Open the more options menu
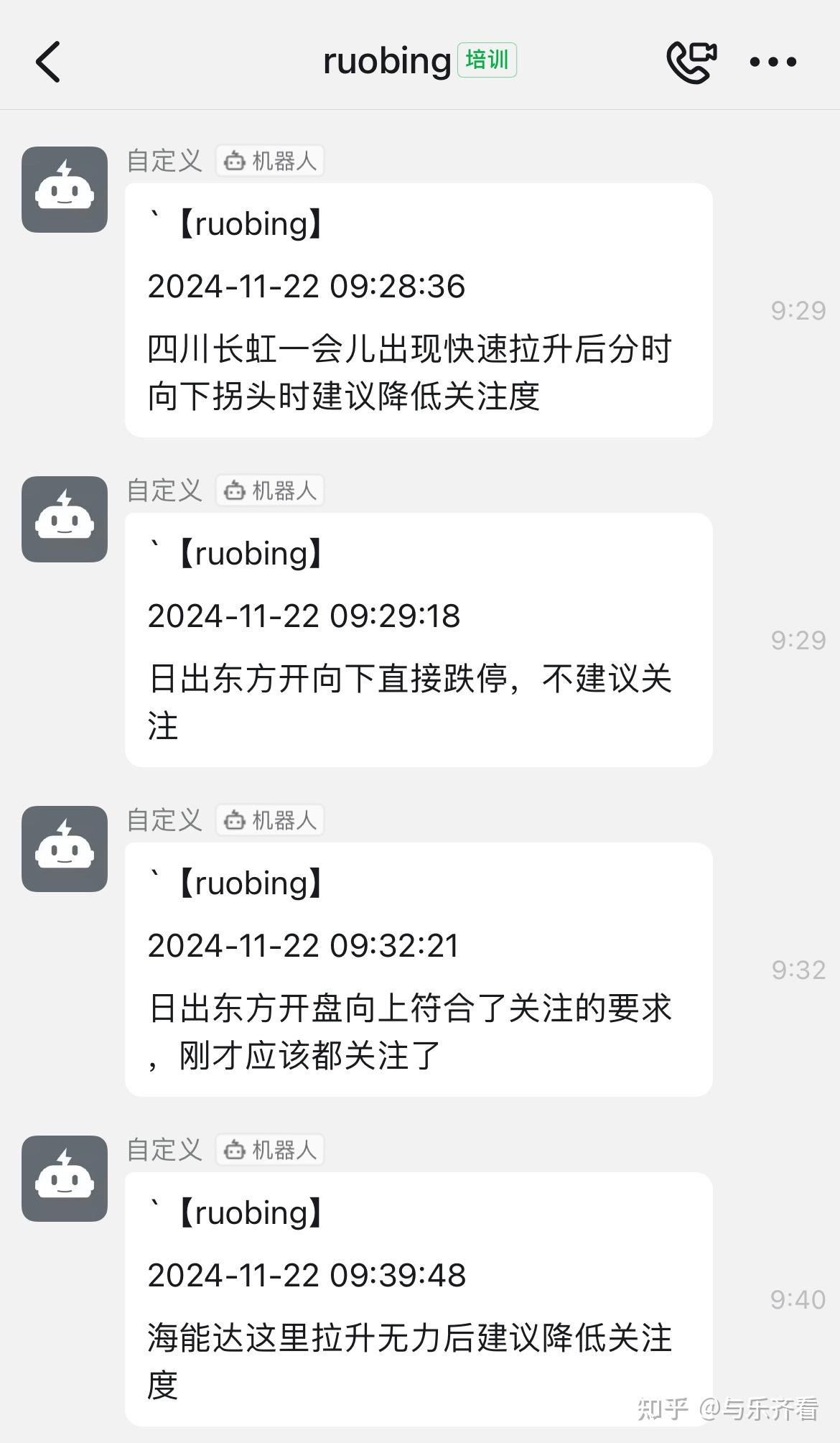Screen dimensions: 840x1443 [x=773, y=62]
